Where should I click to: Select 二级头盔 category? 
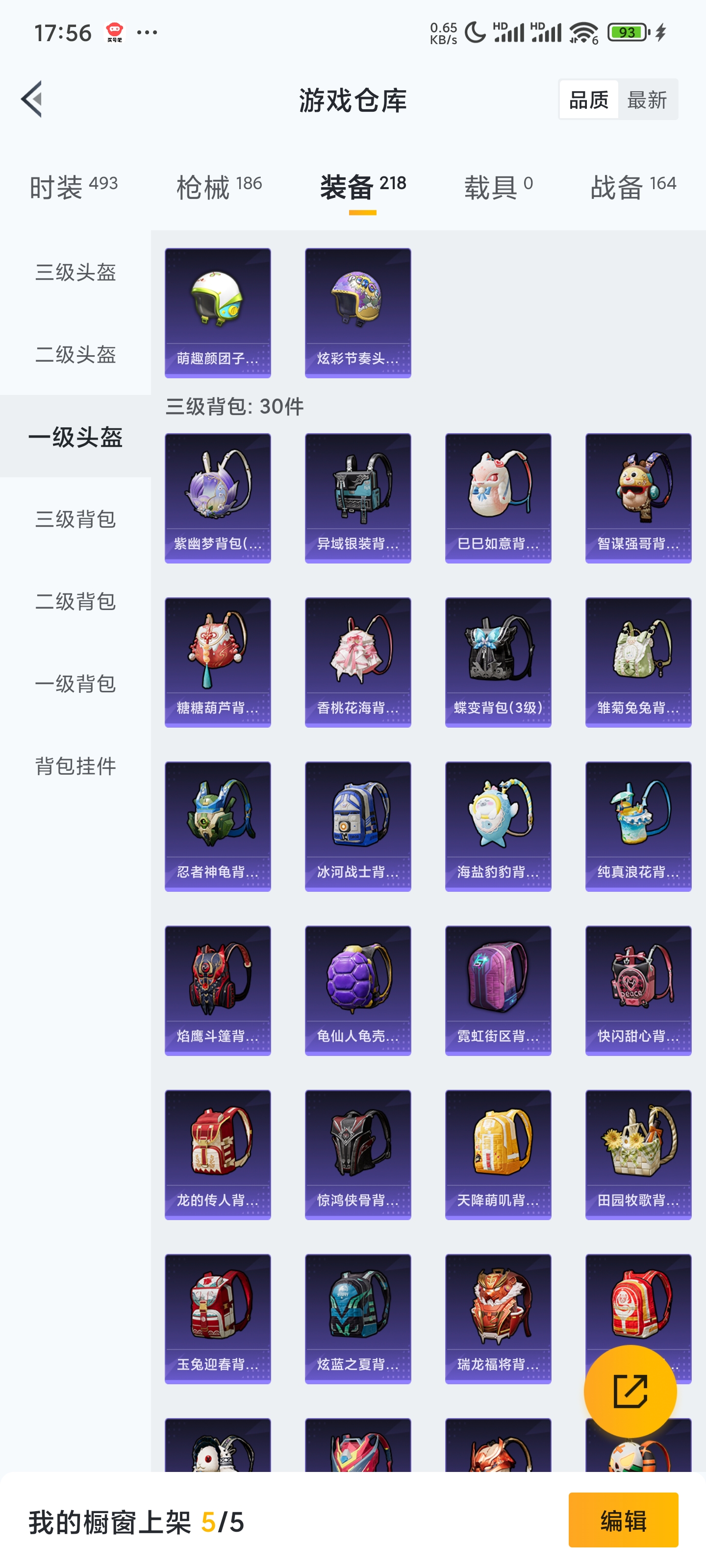(76, 354)
